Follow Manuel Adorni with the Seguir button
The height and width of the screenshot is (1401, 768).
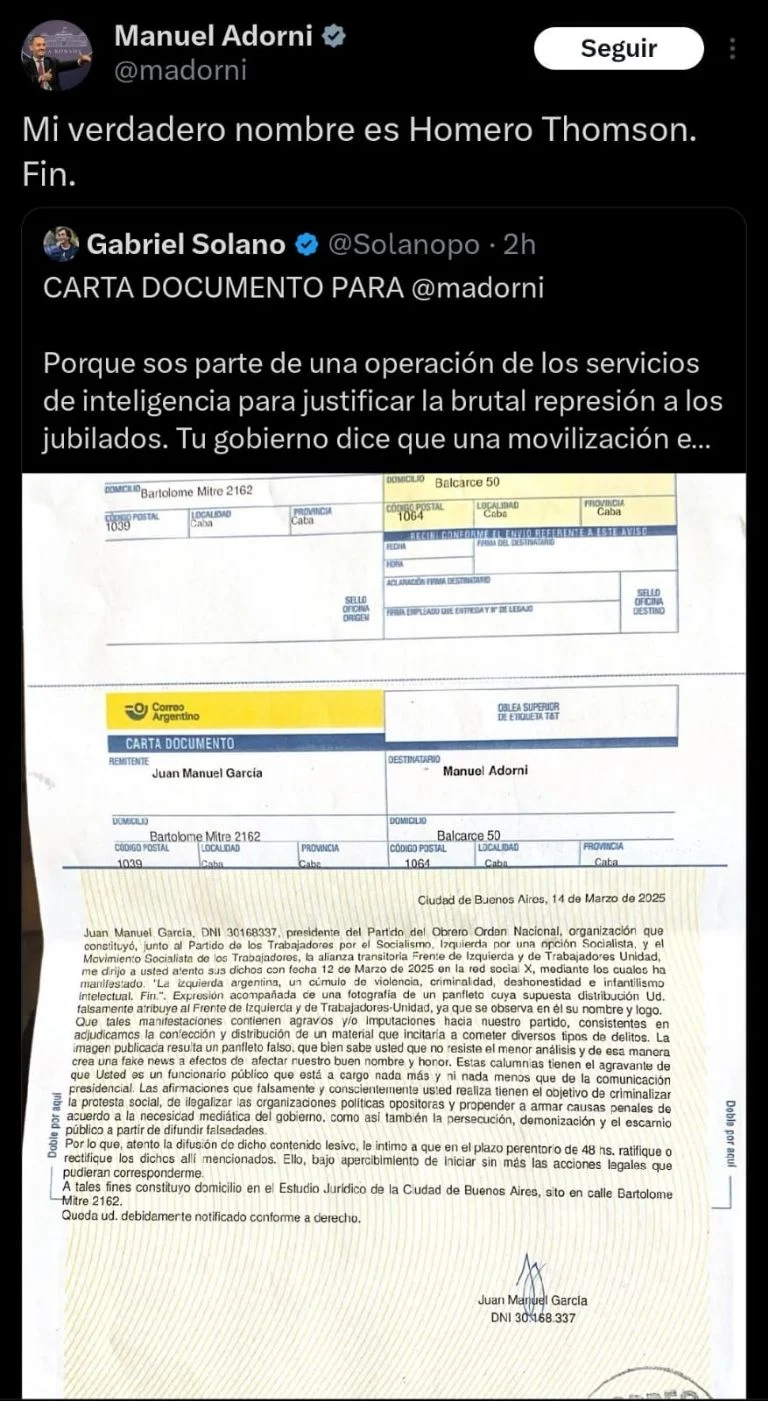point(618,48)
